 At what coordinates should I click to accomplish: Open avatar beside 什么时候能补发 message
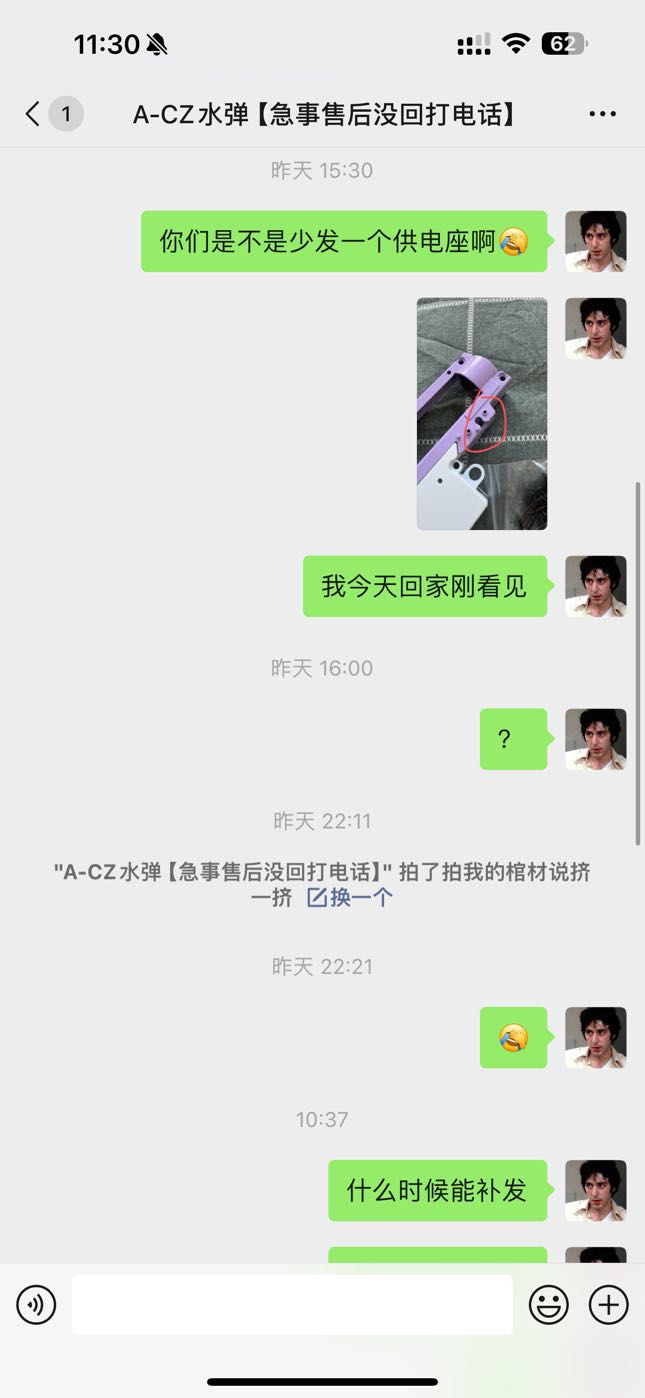point(596,1190)
